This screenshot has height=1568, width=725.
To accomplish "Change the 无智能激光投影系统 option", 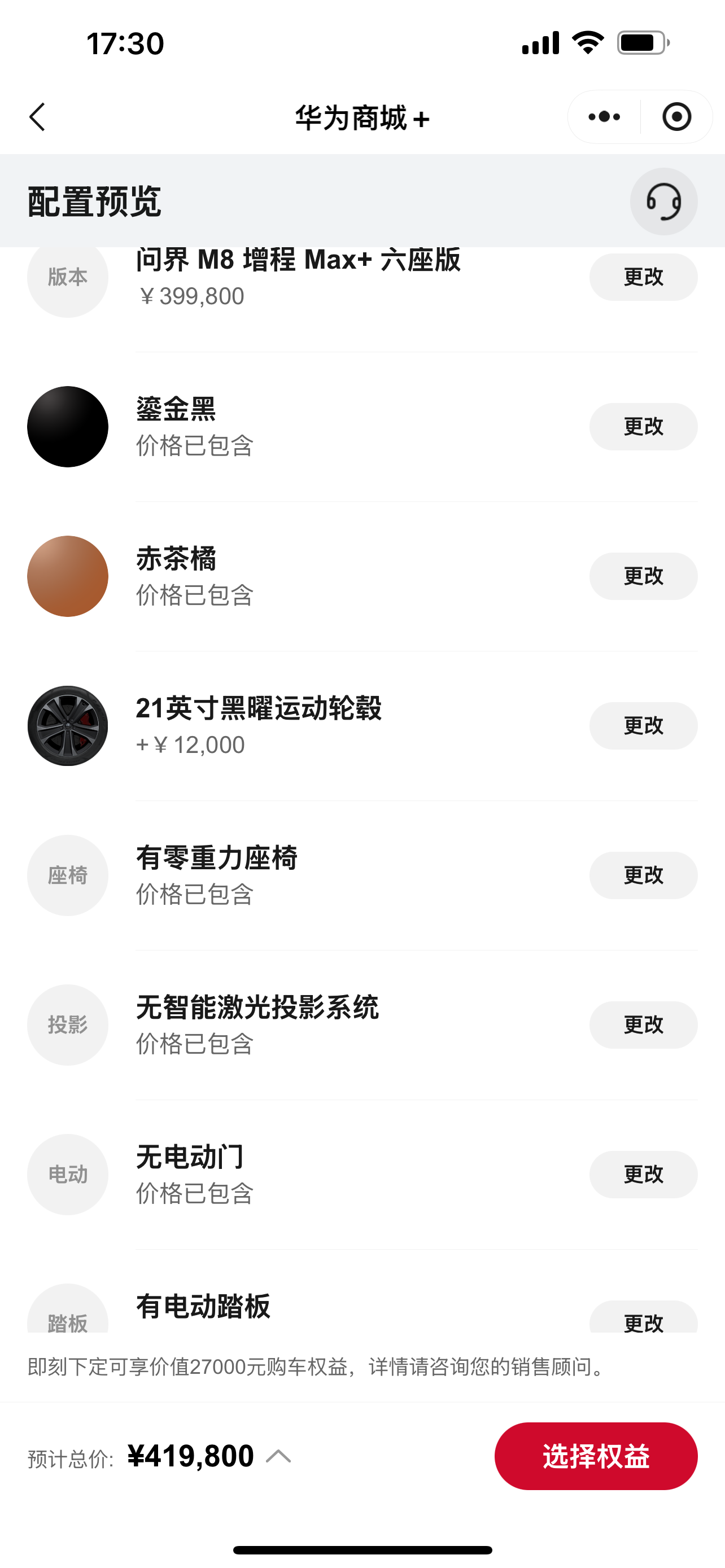I will pyautogui.click(x=643, y=1025).
